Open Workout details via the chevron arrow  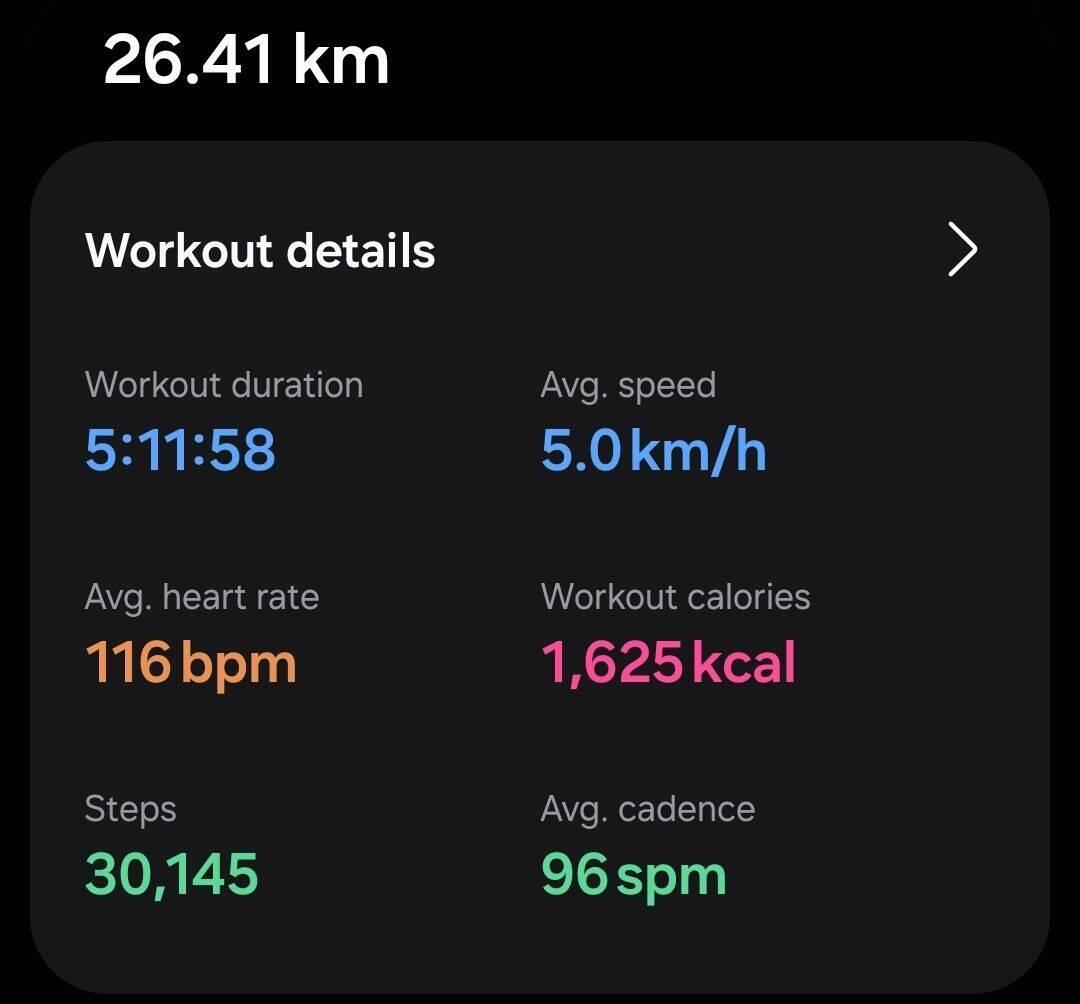pyautogui.click(x=961, y=250)
